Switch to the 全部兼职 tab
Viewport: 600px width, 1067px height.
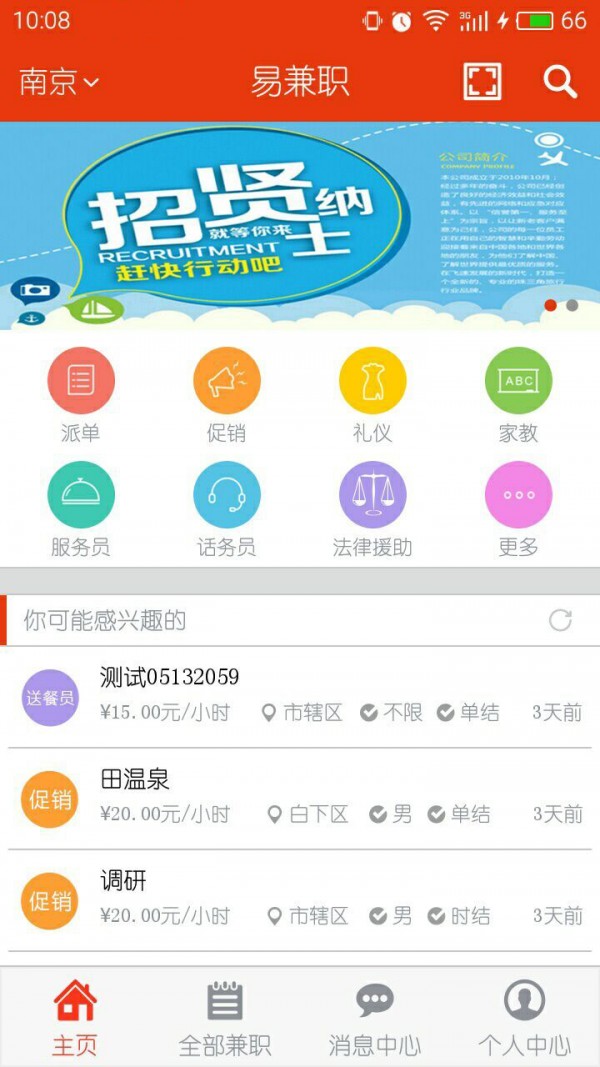[x=225, y=1017]
